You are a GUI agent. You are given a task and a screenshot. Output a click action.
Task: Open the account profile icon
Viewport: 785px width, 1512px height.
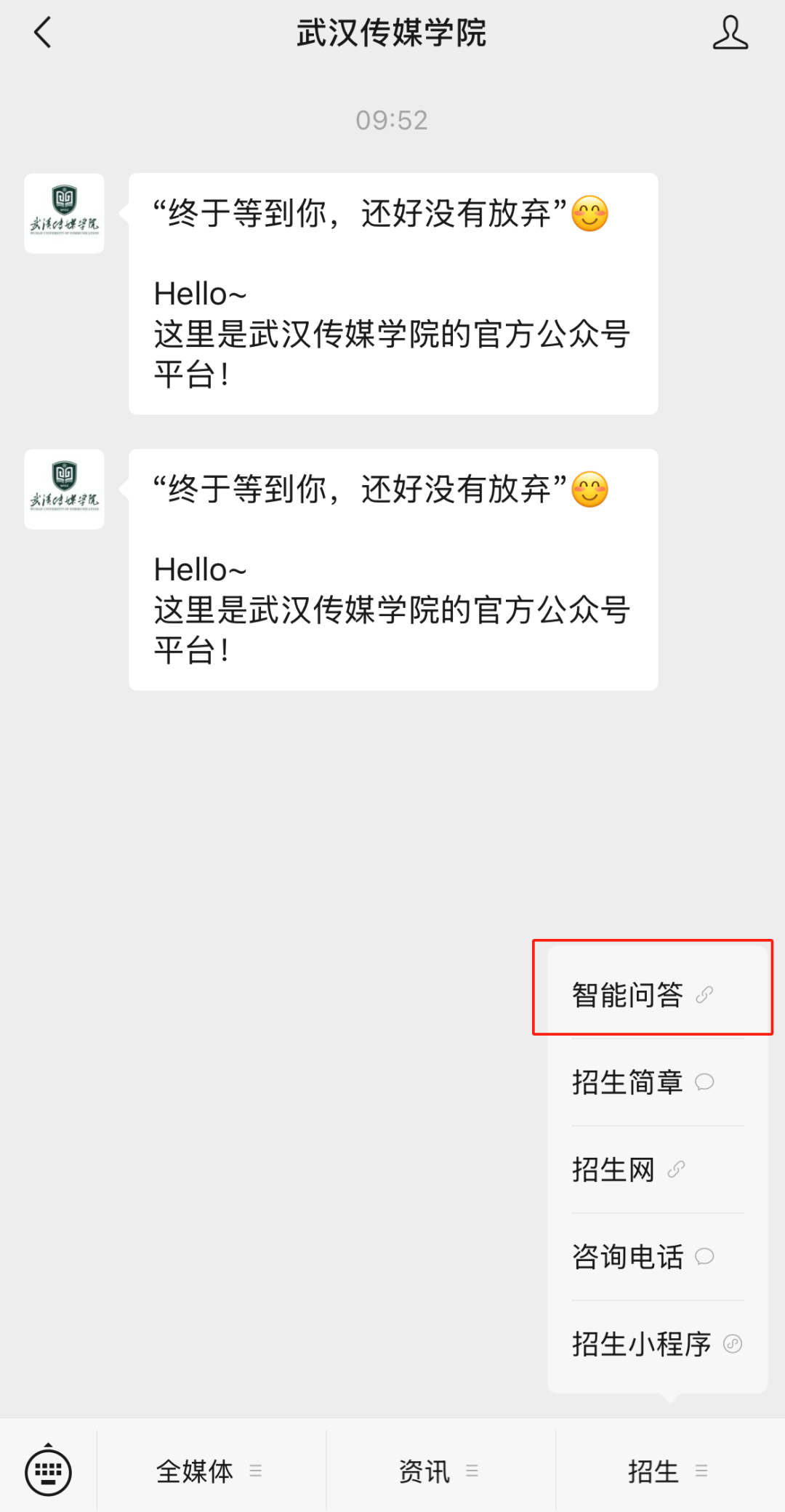pos(730,33)
